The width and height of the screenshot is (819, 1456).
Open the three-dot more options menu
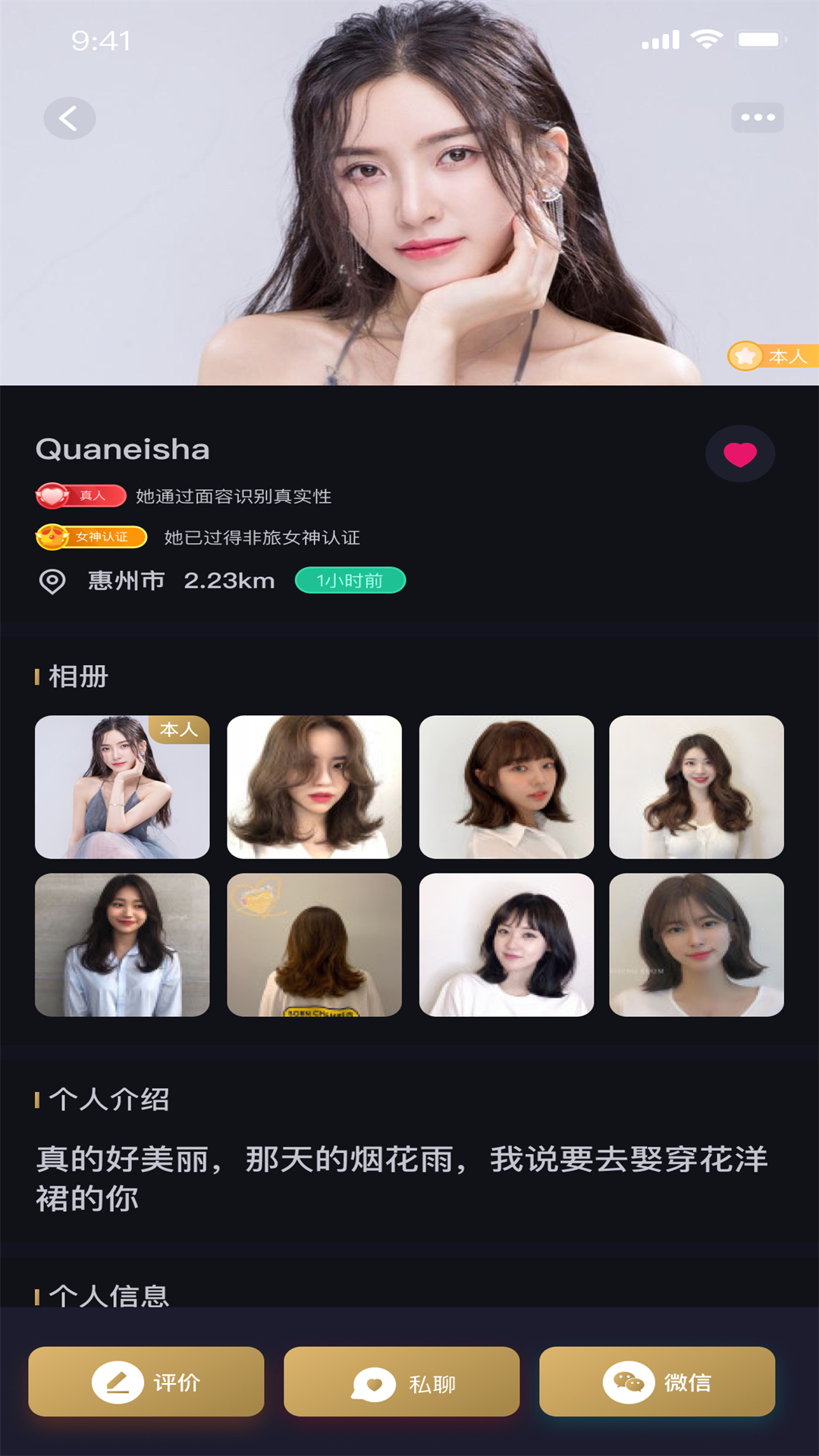click(758, 118)
